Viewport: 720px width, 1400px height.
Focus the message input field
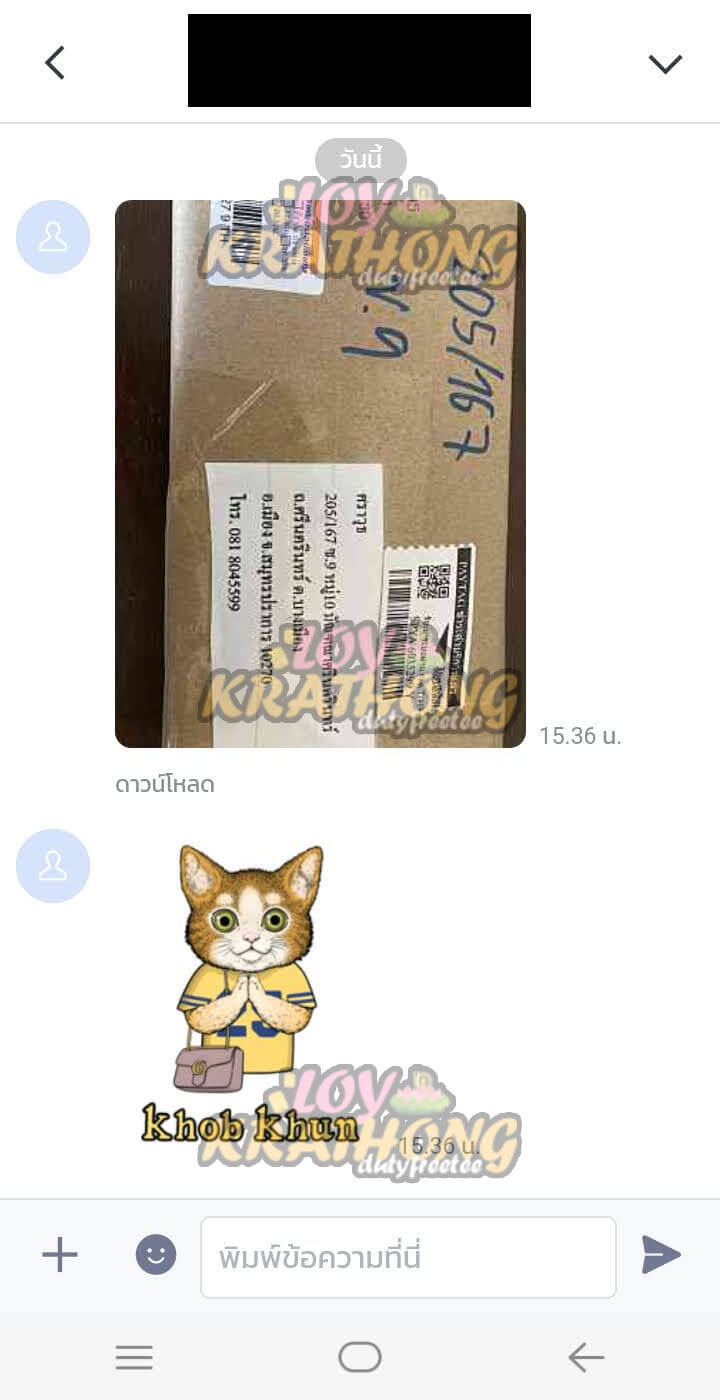(x=408, y=1257)
